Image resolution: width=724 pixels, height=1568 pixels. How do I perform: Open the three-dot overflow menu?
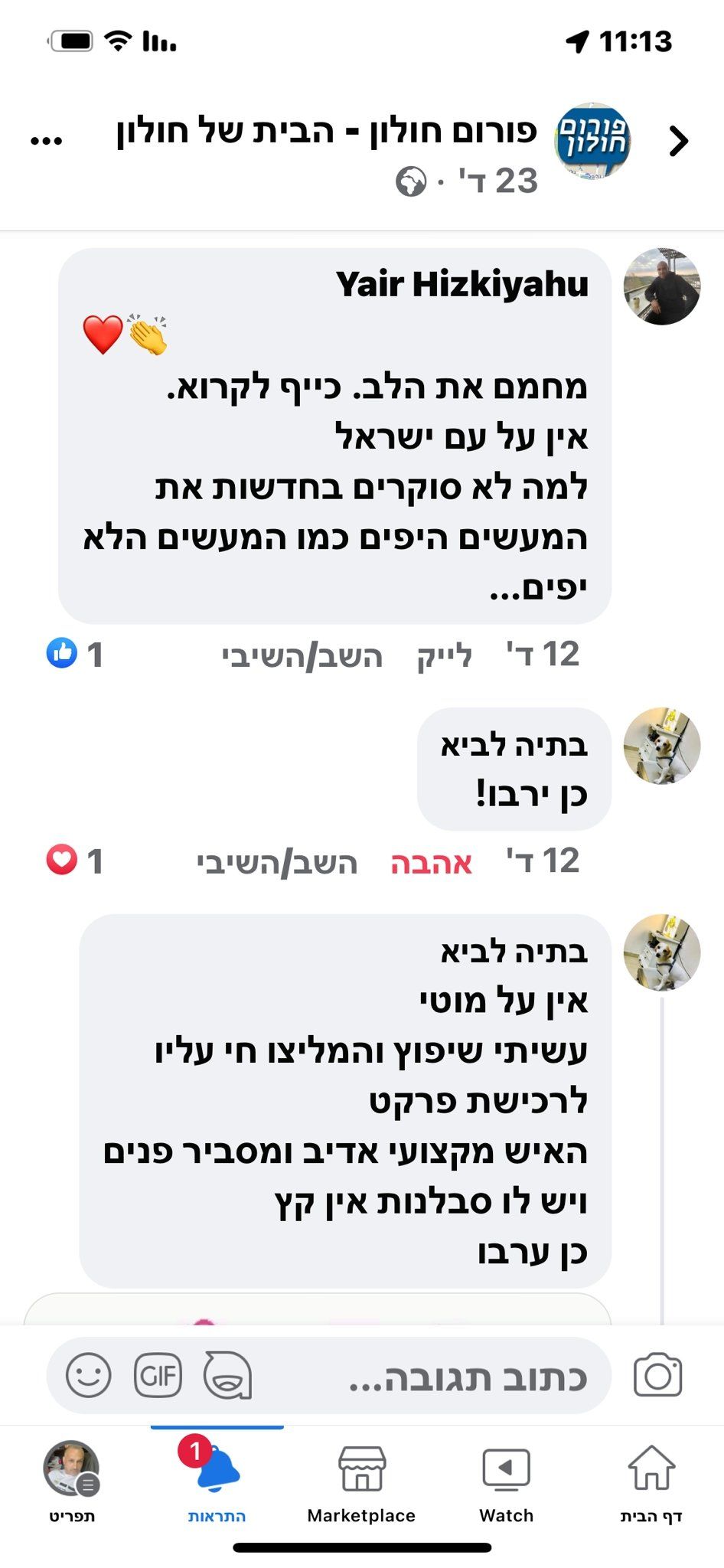click(46, 140)
